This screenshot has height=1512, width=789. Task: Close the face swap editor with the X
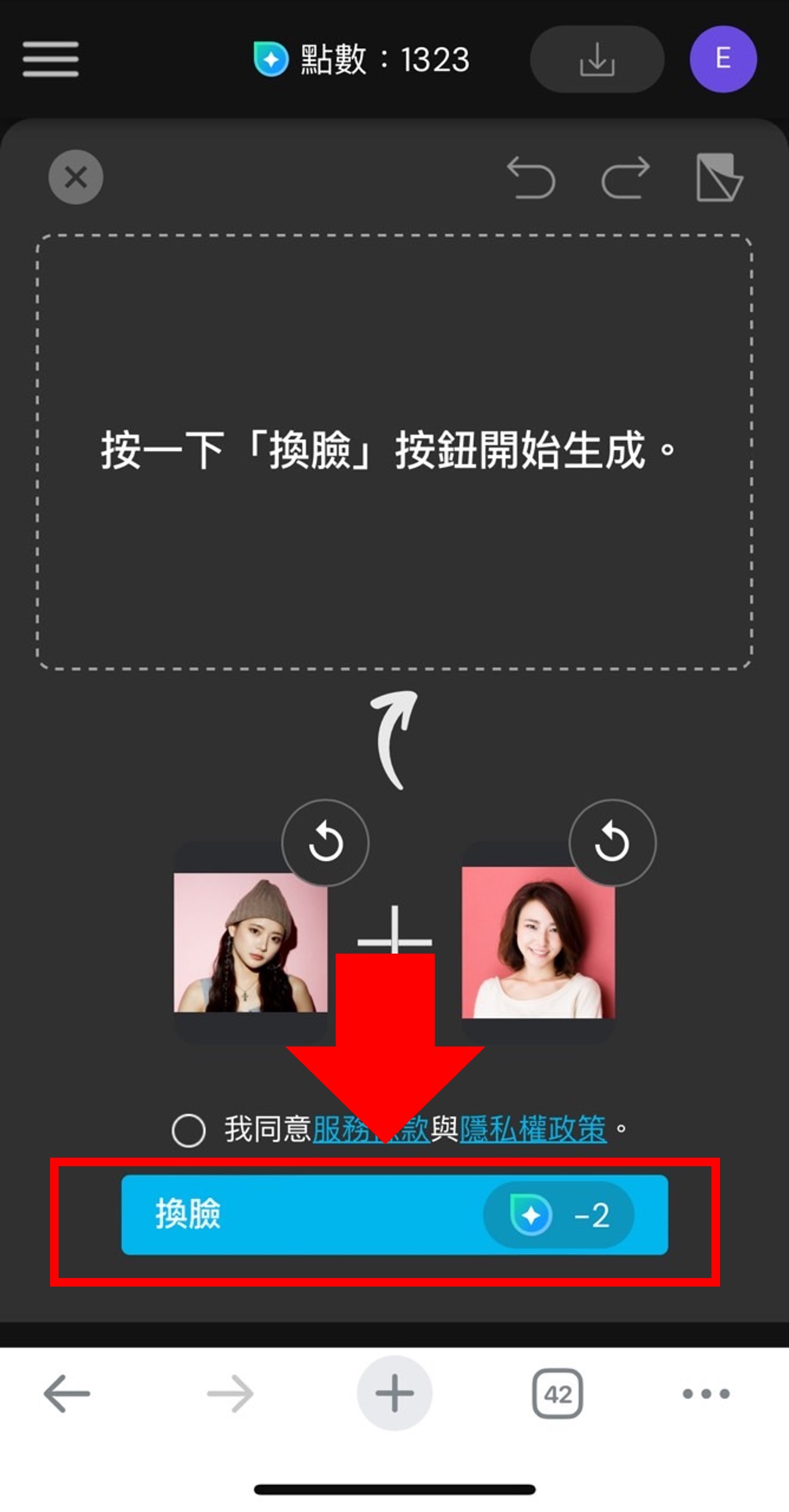(x=76, y=177)
